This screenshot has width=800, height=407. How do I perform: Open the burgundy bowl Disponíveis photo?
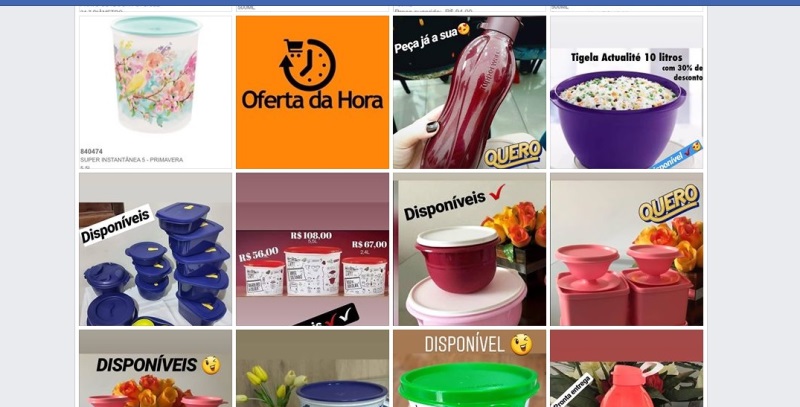pos(469,249)
